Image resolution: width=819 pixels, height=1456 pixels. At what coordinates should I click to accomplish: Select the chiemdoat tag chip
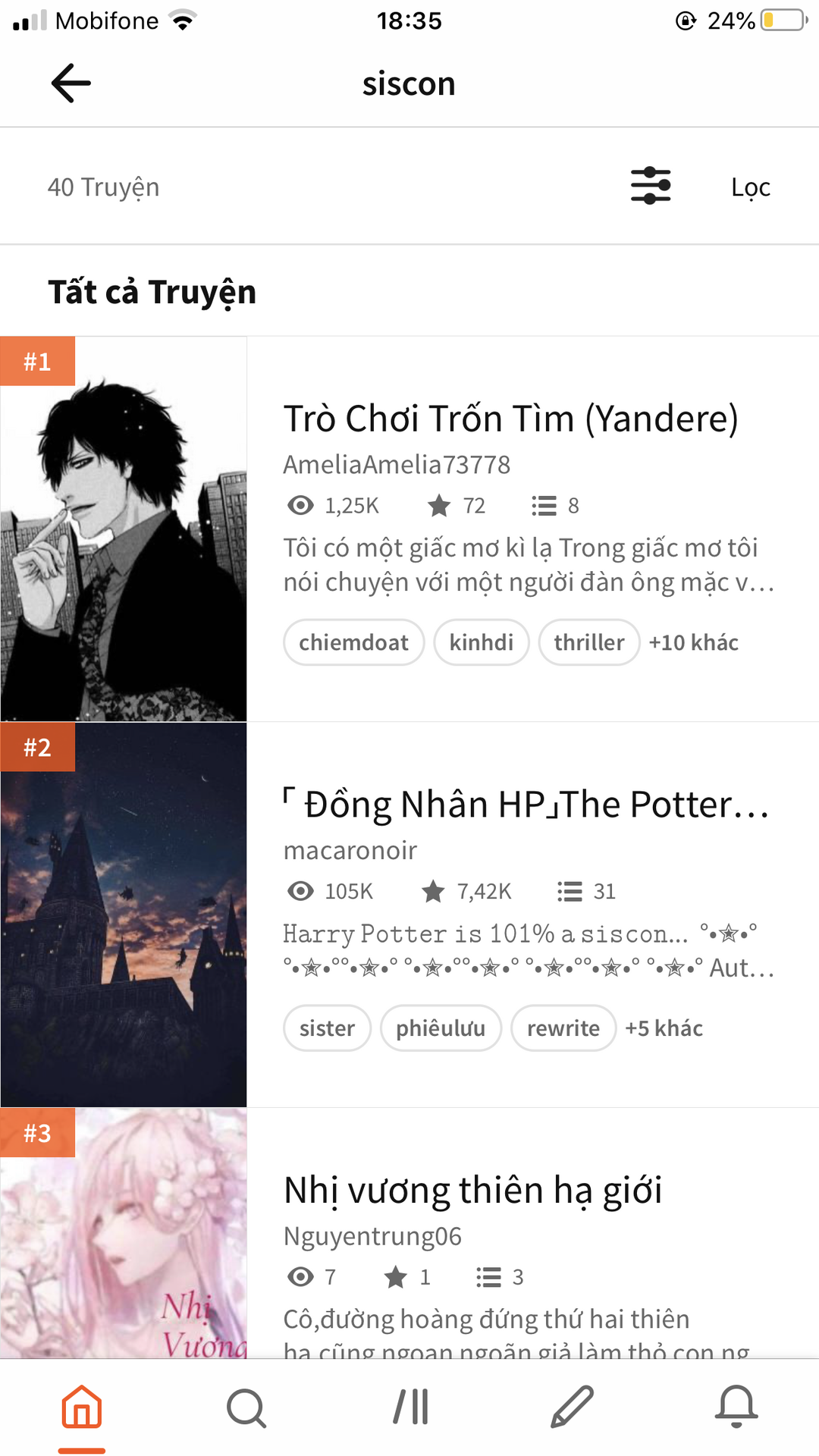353,642
